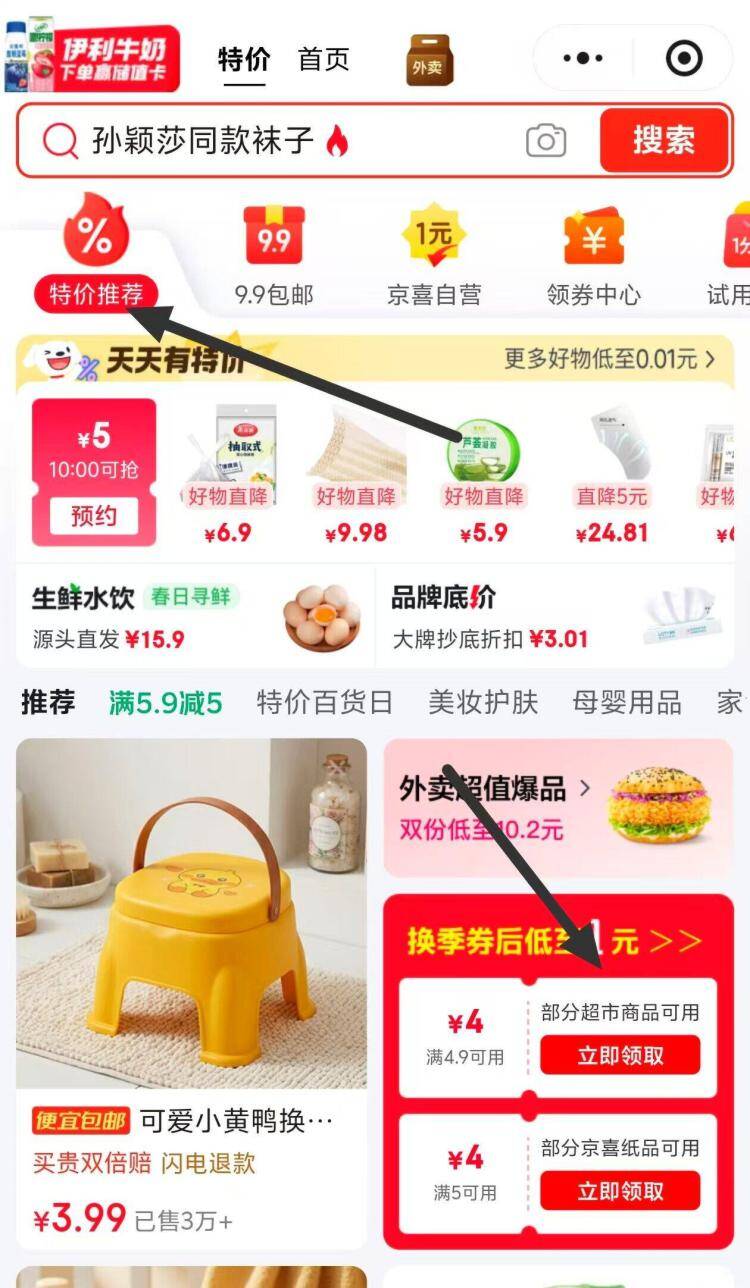Open 更多好物低至0.01元 link
This screenshot has height=1288, width=750.
tap(610, 359)
